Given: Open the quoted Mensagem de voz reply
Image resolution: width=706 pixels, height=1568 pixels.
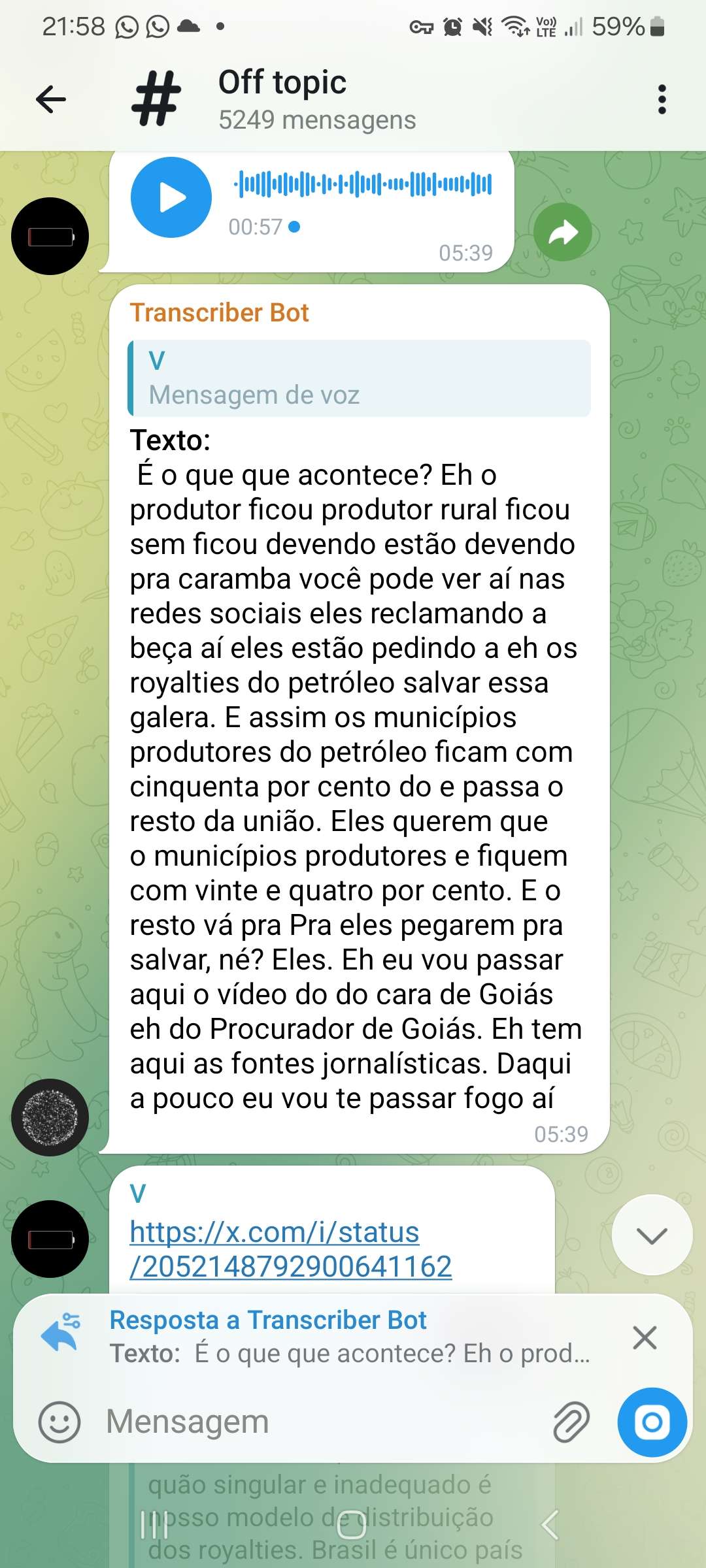Looking at the screenshot, I should (360, 378).
